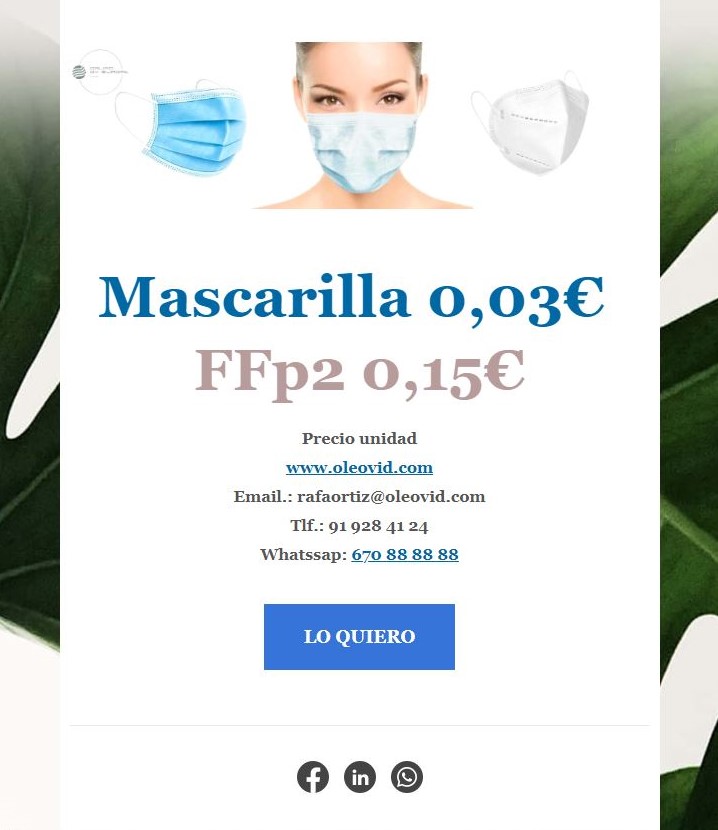
Task: Open the Facebook icon
Action: point(313,777)
